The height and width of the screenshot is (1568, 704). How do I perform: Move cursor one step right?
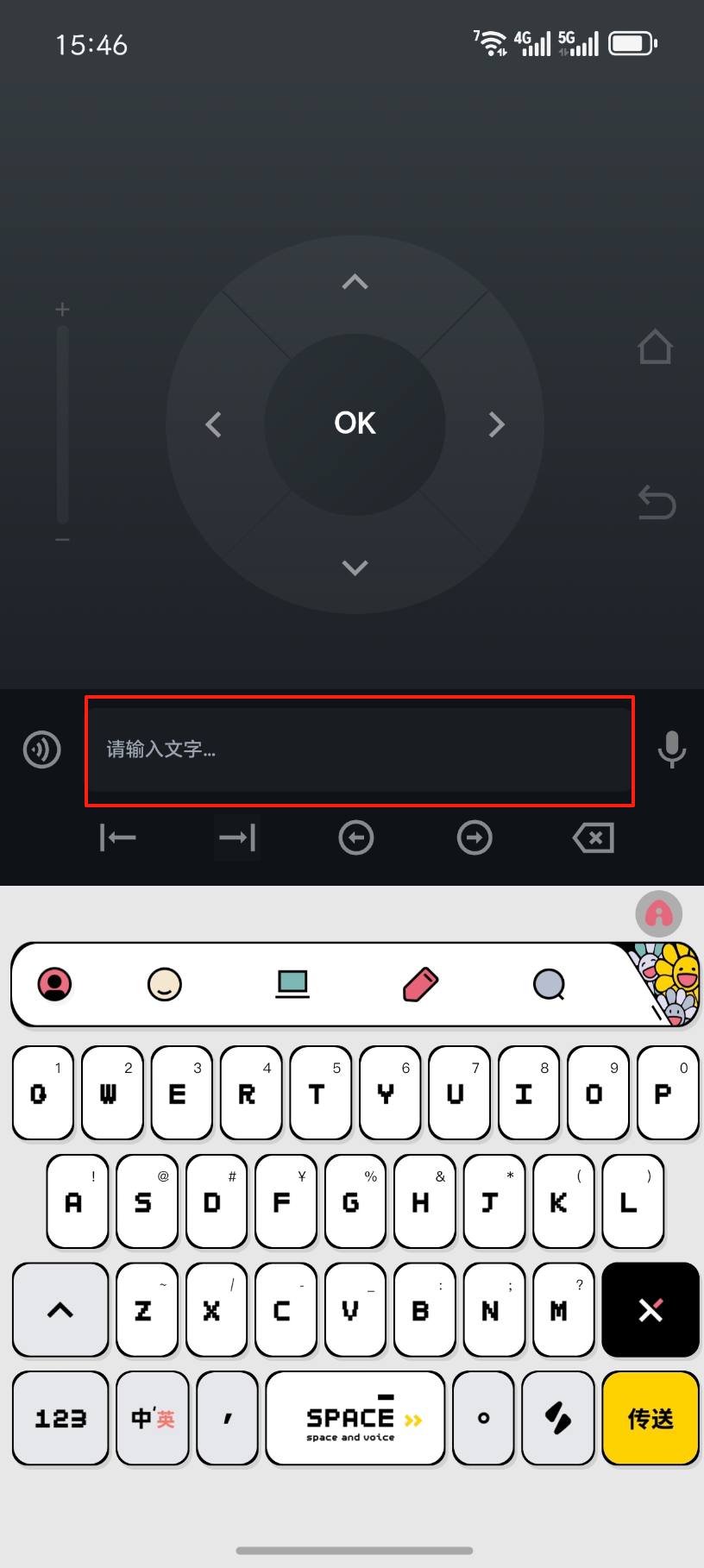click(475, 837)
